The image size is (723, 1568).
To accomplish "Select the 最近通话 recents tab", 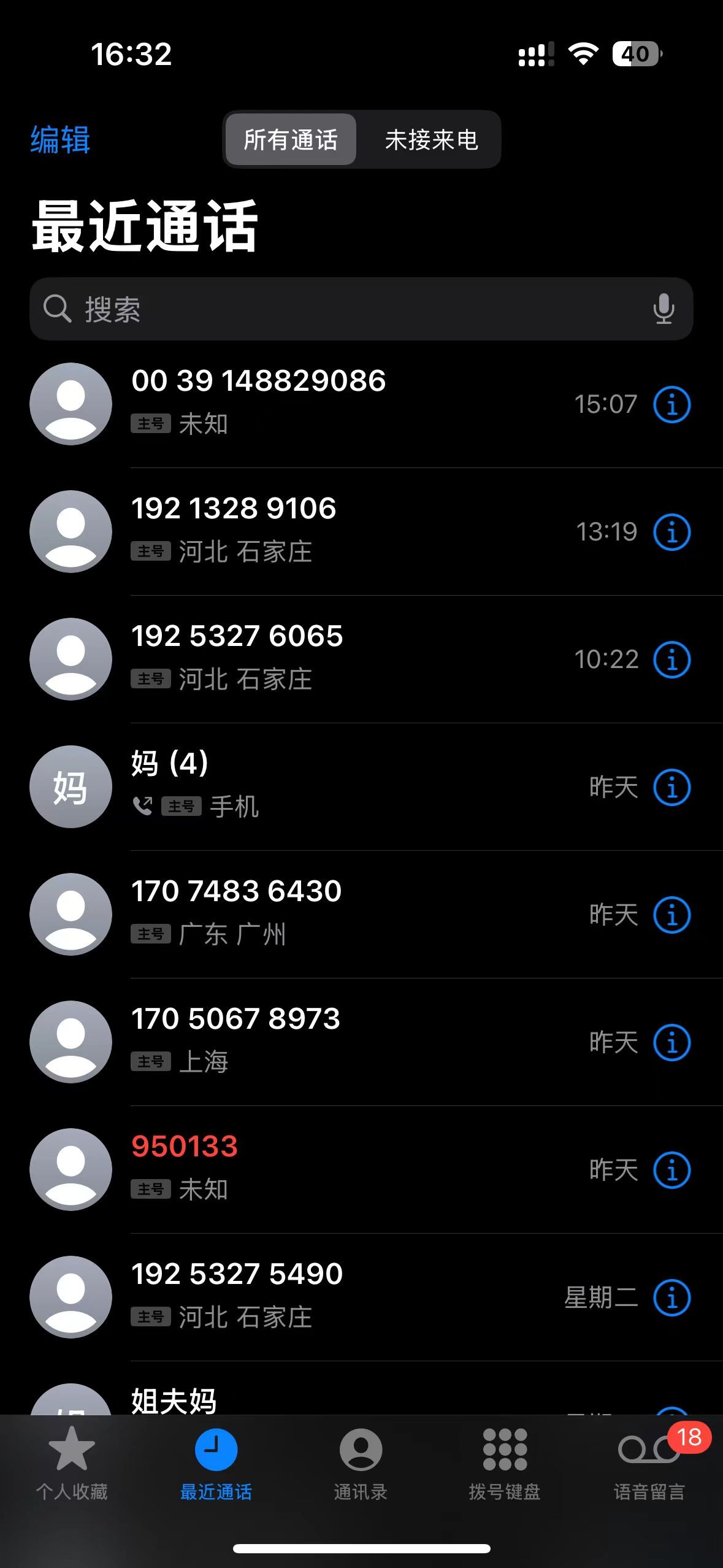I will tap(216, 1463).
